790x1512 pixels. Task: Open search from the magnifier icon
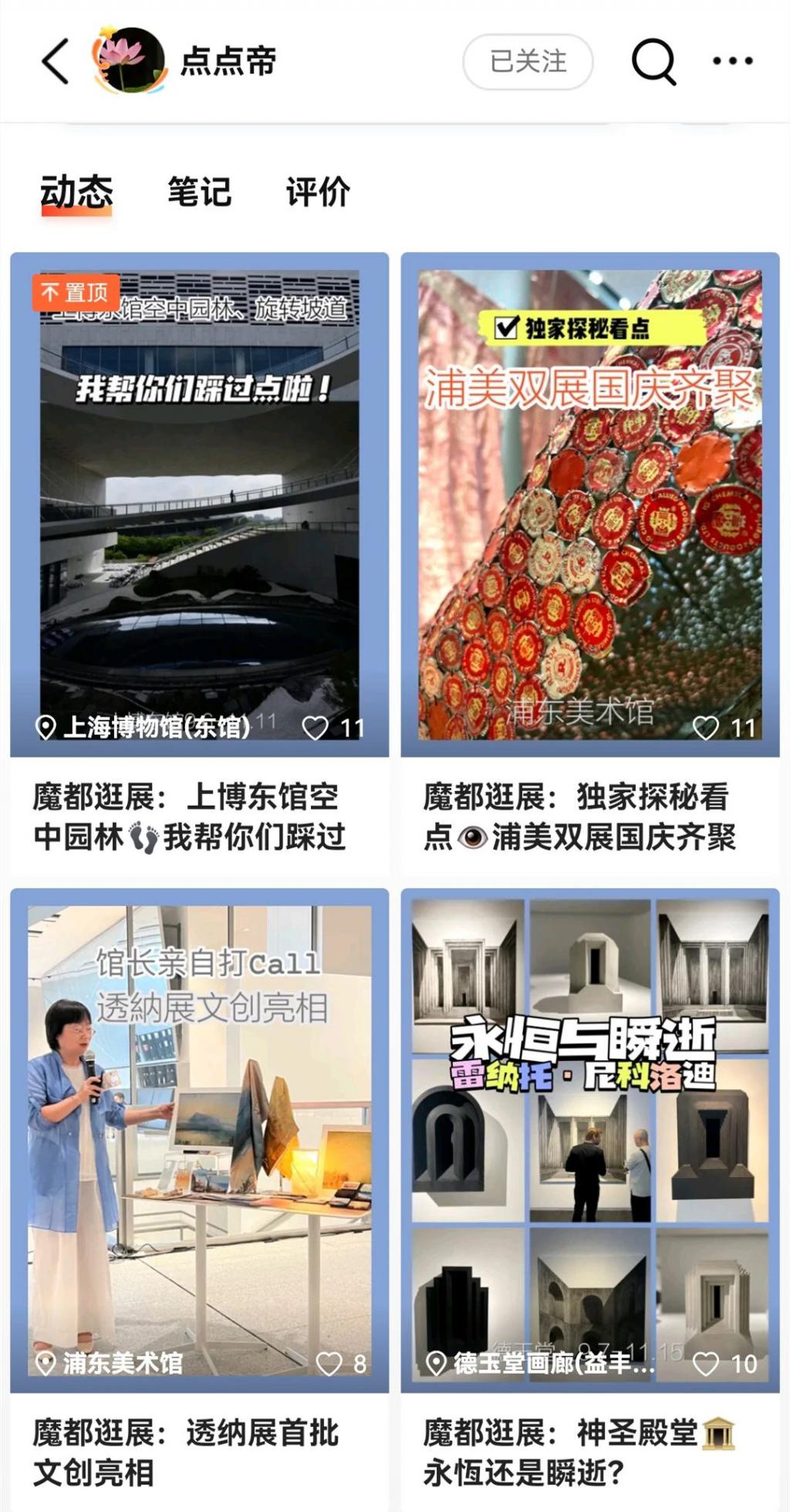[x=653, y=61]
